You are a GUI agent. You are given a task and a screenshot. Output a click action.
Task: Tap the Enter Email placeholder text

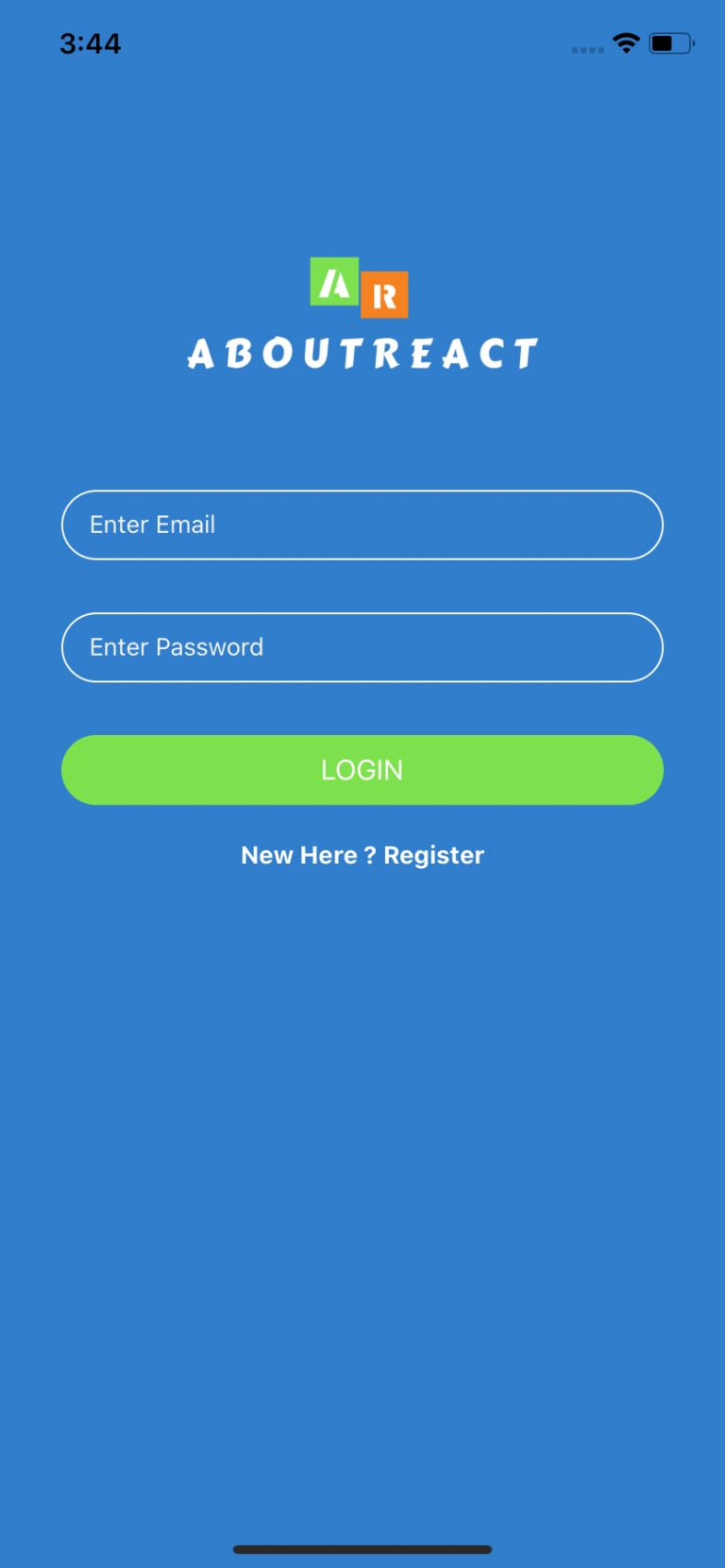point(153,525)
